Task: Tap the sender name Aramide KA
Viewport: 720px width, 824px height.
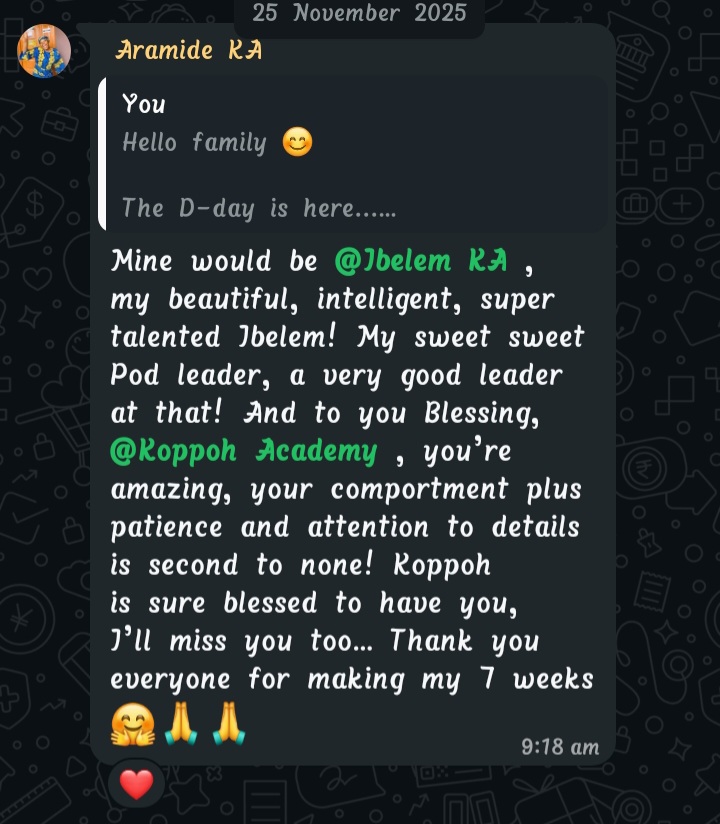Action: pos(189,50)
